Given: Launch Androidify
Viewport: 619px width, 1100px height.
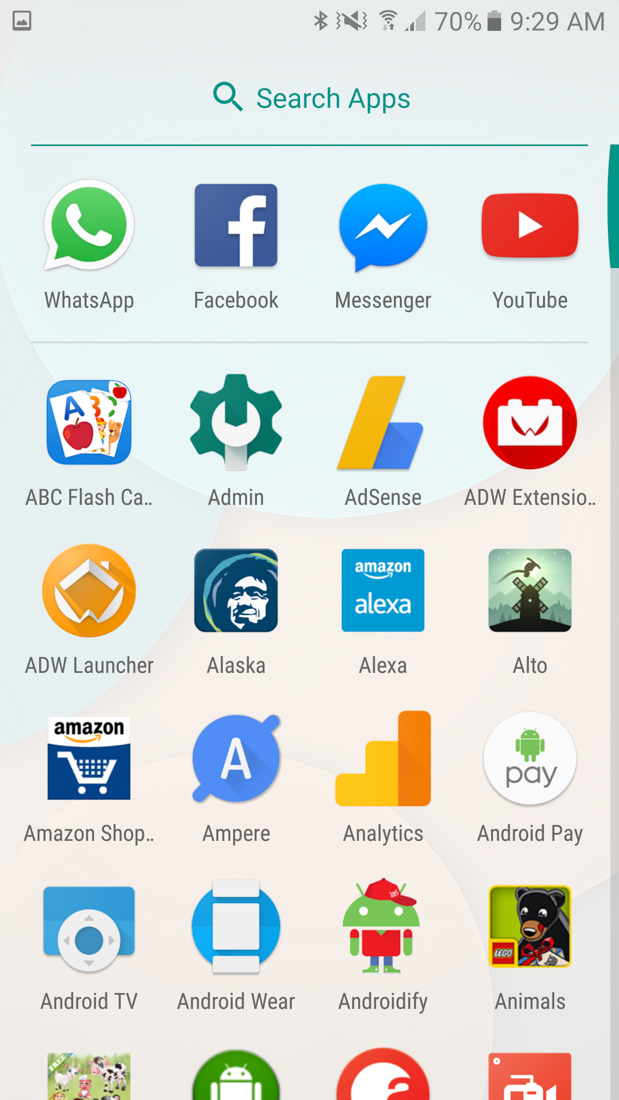Looking at the screenshot, I should pos(383,928).
